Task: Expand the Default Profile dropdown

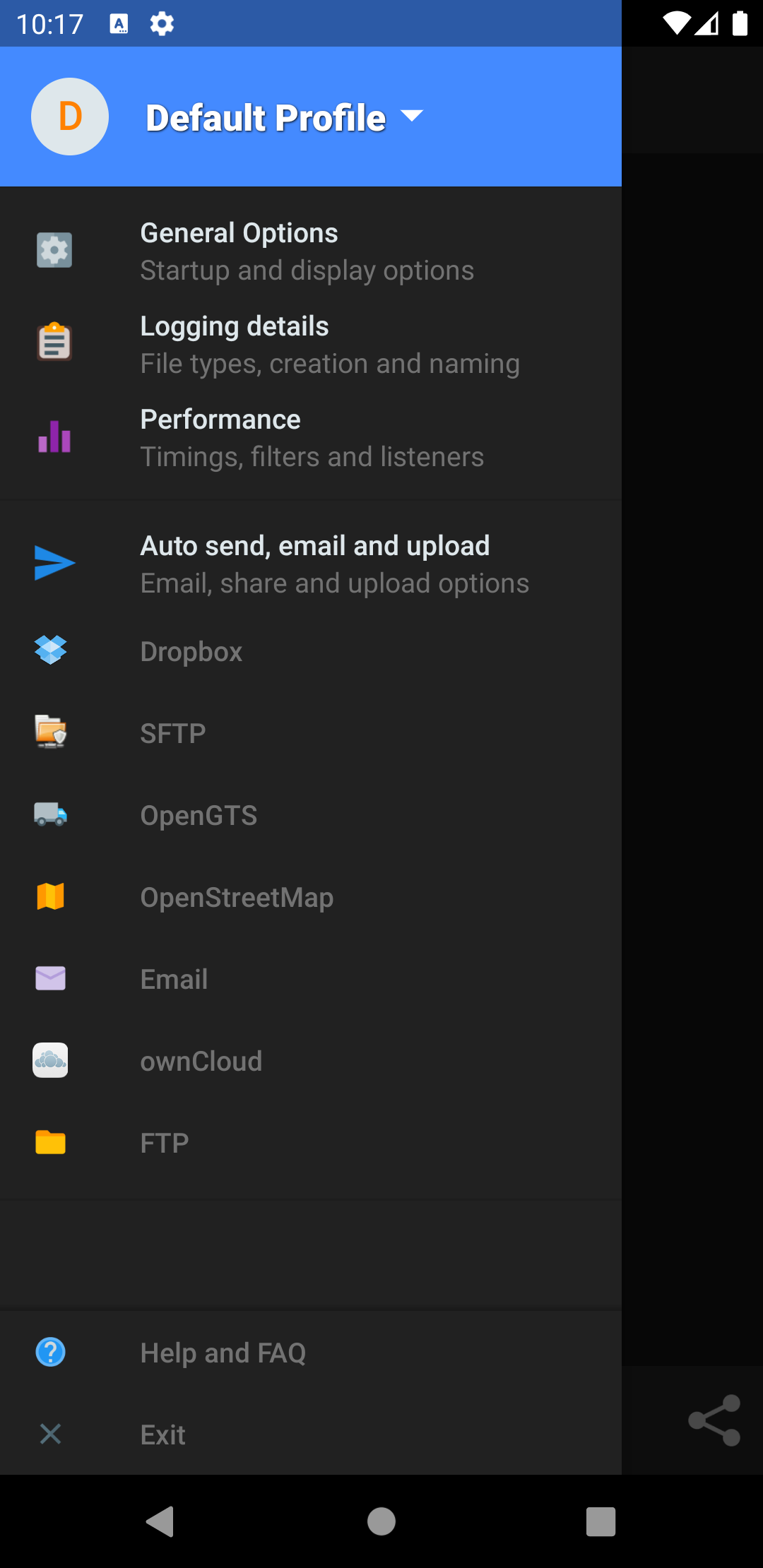Action: click(x=411, y=117)
